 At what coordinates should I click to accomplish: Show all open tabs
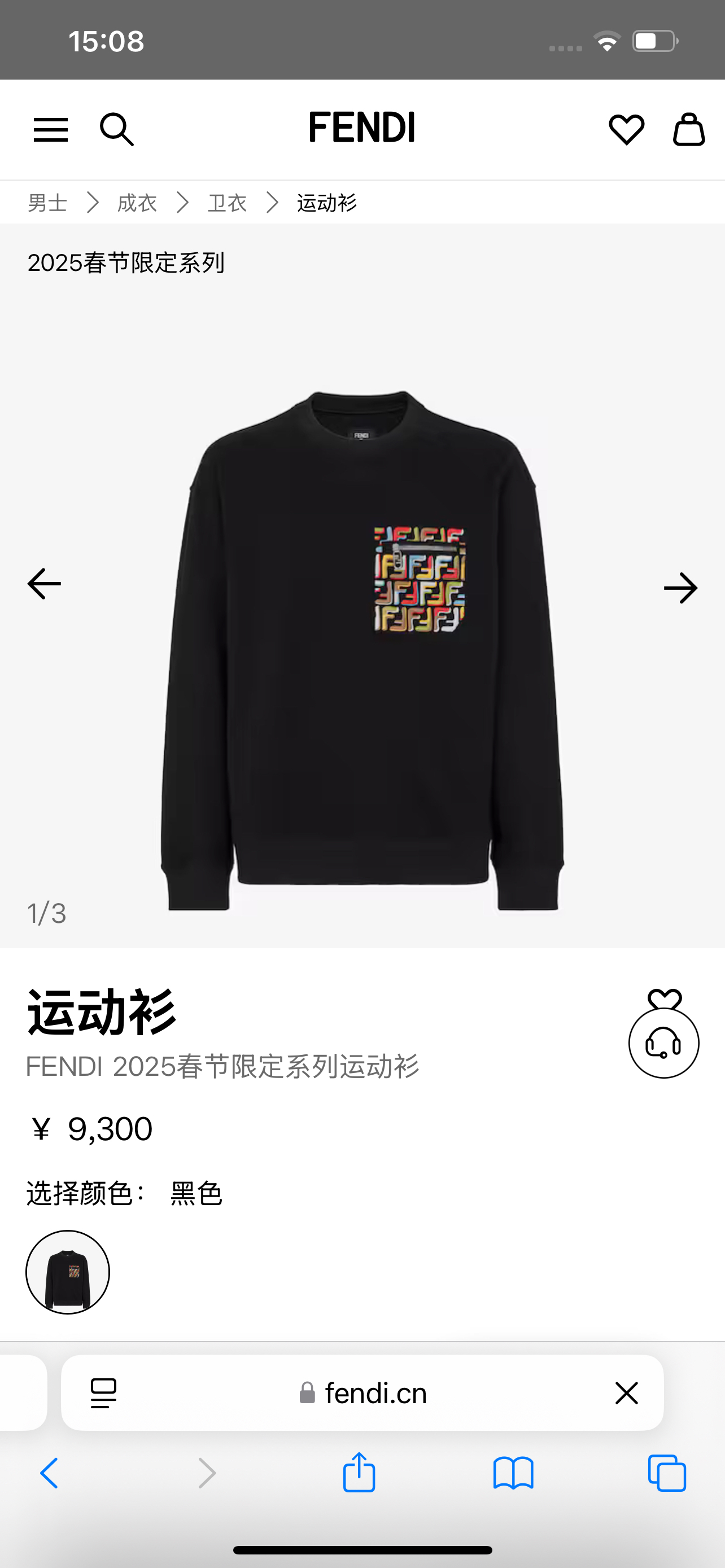(x=667, y=1473)
